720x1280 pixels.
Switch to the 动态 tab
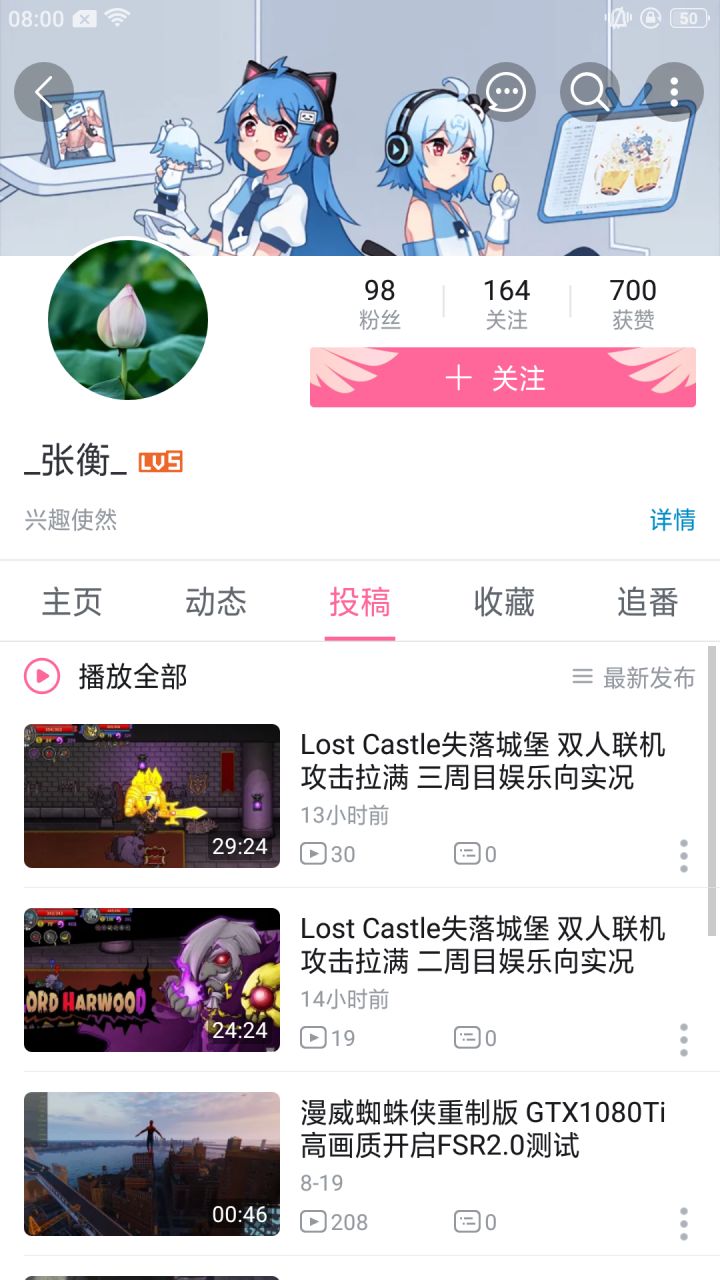[x=215, y=601]
